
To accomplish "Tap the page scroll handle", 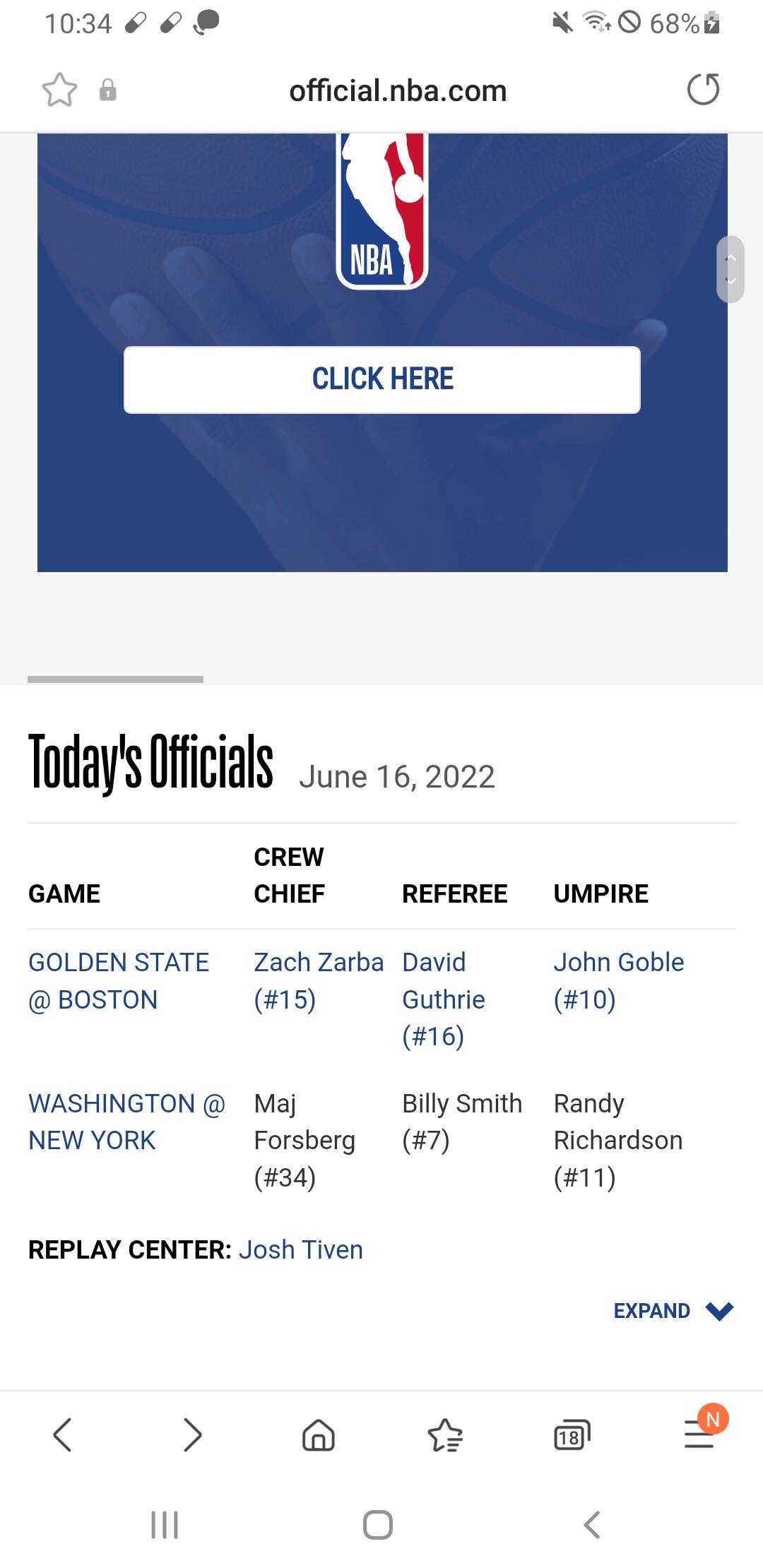I will [x=731, y=269].
